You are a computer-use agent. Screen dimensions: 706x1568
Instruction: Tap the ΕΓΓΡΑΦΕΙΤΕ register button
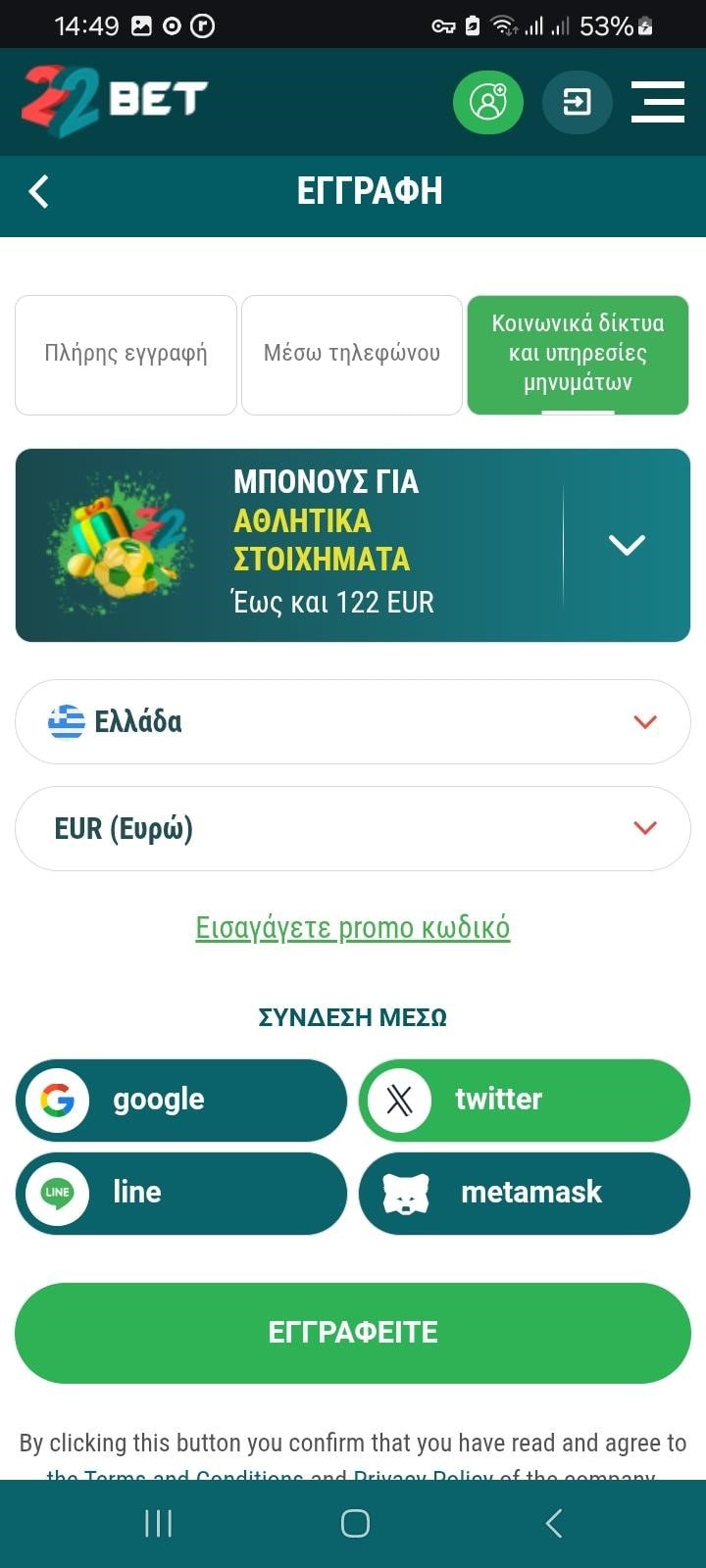(x=353, y=1333)
